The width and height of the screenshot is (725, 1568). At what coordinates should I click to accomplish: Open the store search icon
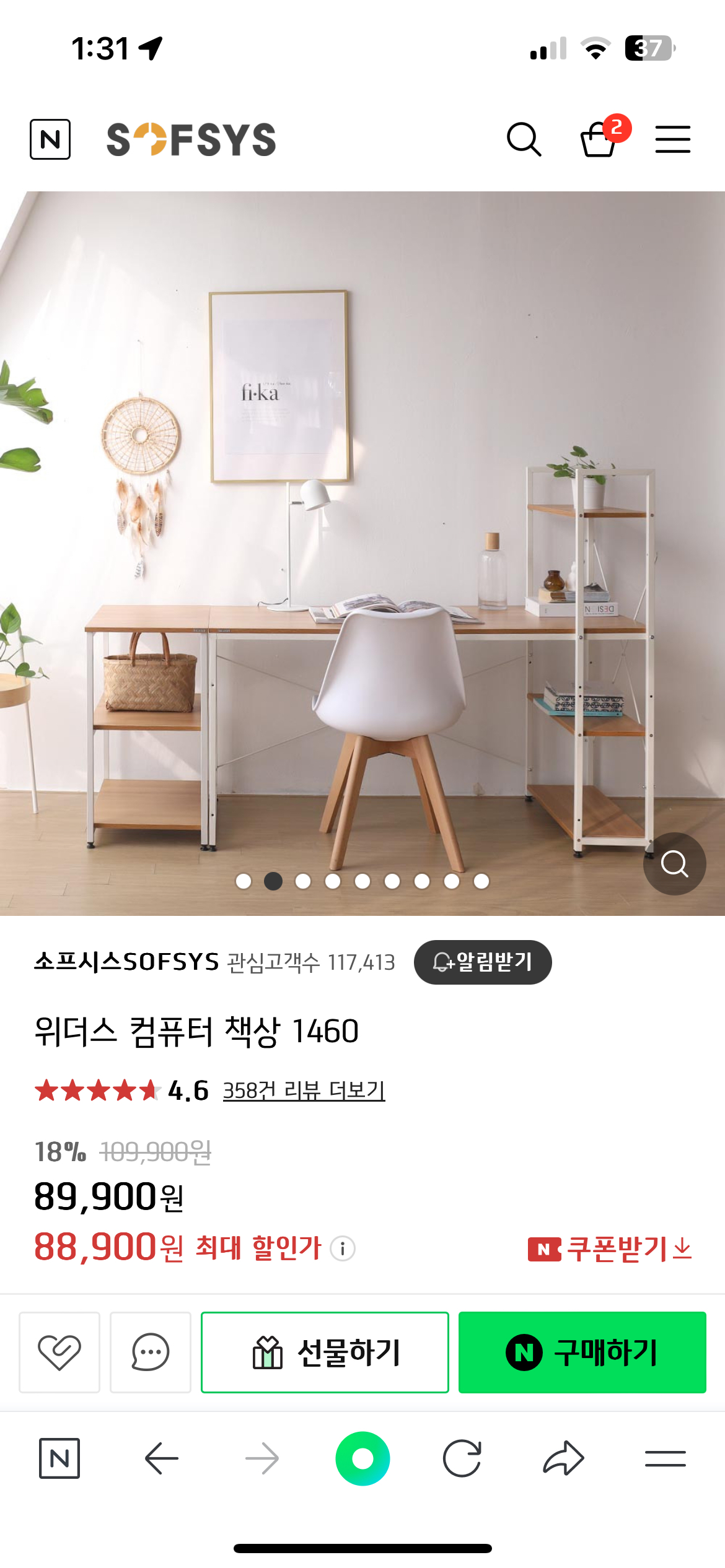click(x=524, y=139)
